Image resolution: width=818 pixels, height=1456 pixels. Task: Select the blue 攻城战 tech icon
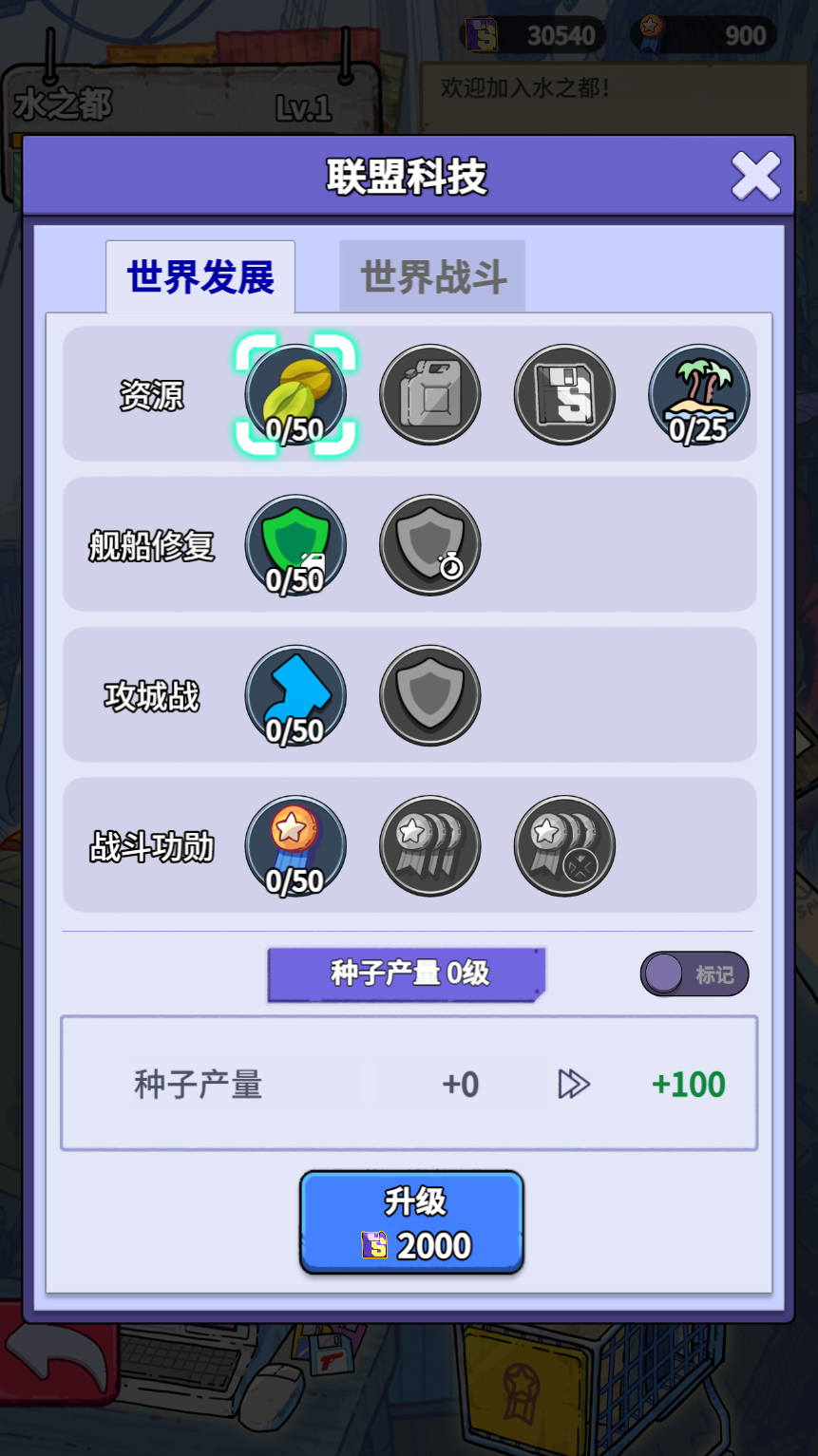coord(295,696)
